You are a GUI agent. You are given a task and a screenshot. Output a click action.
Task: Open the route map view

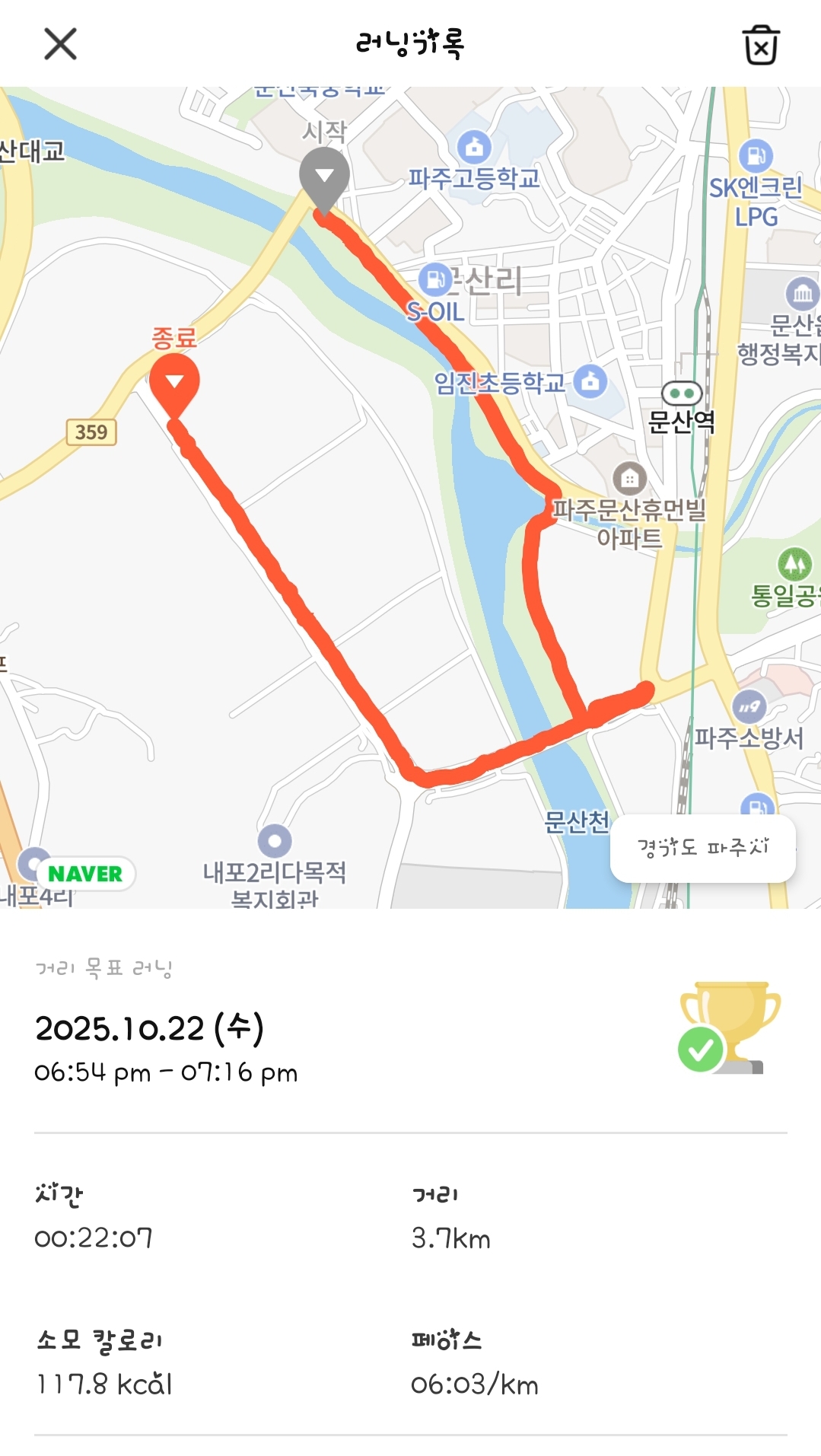(410, 497)
